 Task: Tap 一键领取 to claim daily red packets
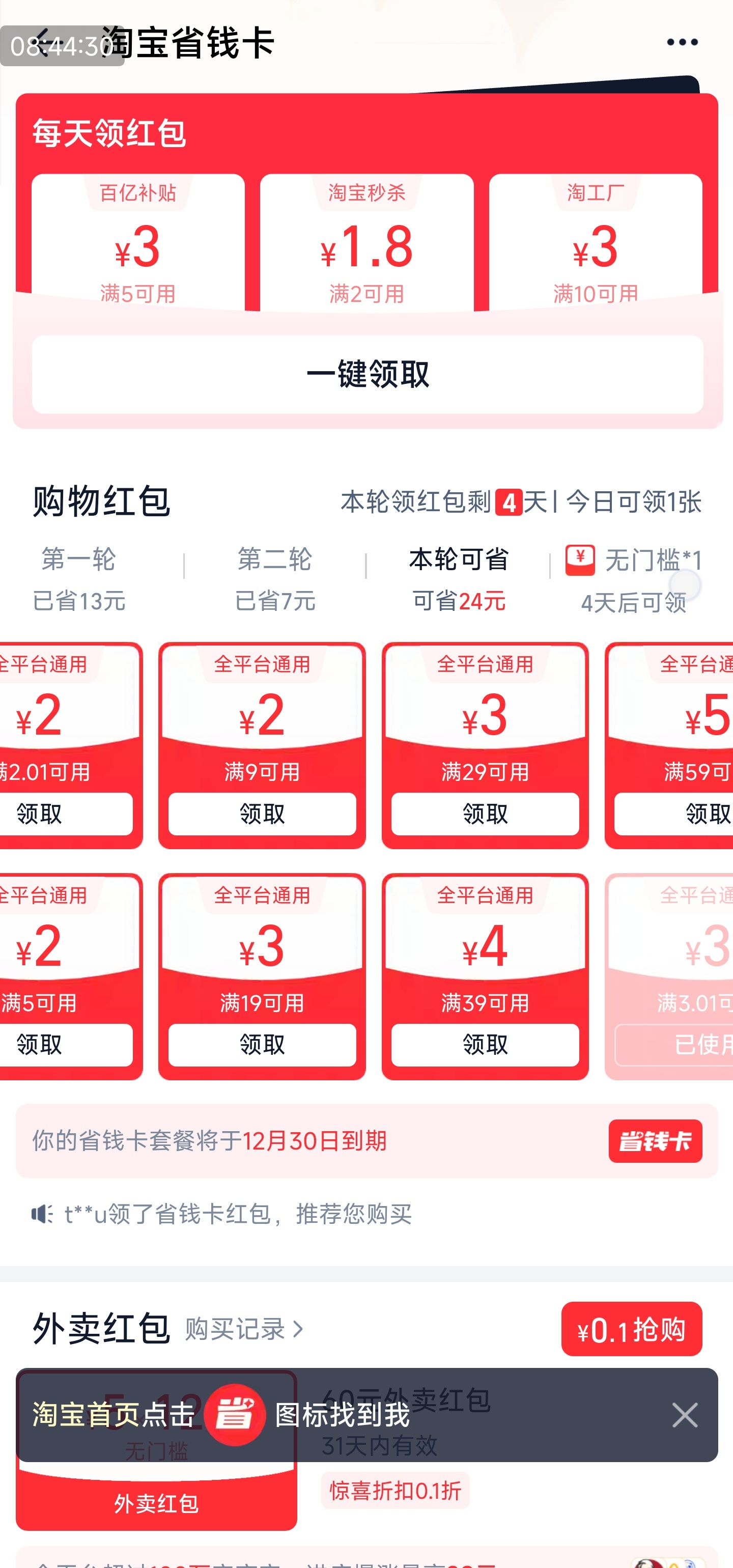pyautogui.click(x=367, y=374)
